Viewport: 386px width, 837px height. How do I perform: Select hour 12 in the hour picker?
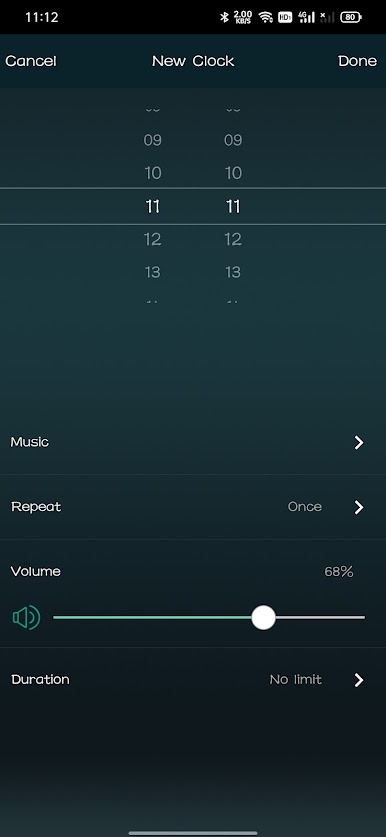point(153,239)
